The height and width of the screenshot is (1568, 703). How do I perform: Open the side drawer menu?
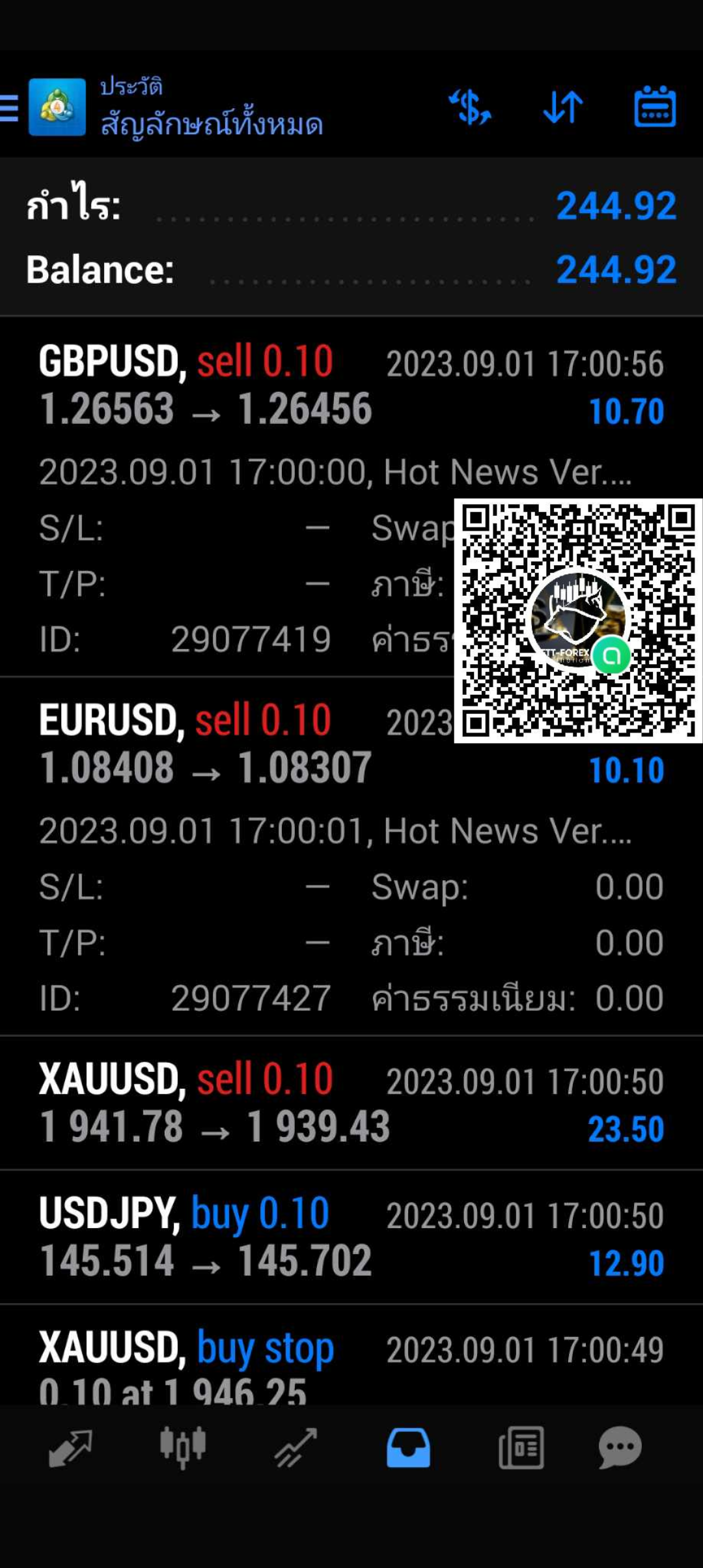[9, 107]
